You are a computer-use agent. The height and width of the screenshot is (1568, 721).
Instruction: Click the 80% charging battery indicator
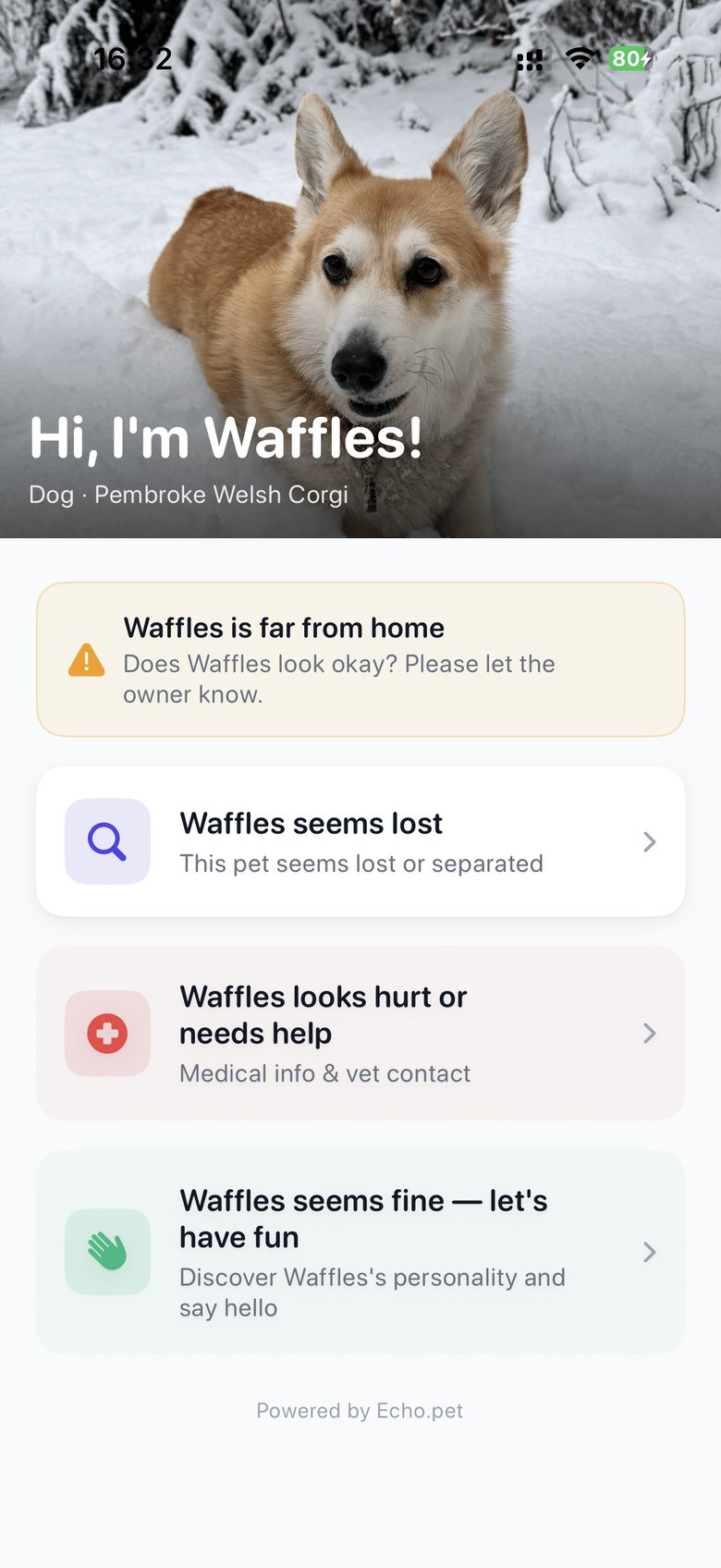click(x=629, y=58)
